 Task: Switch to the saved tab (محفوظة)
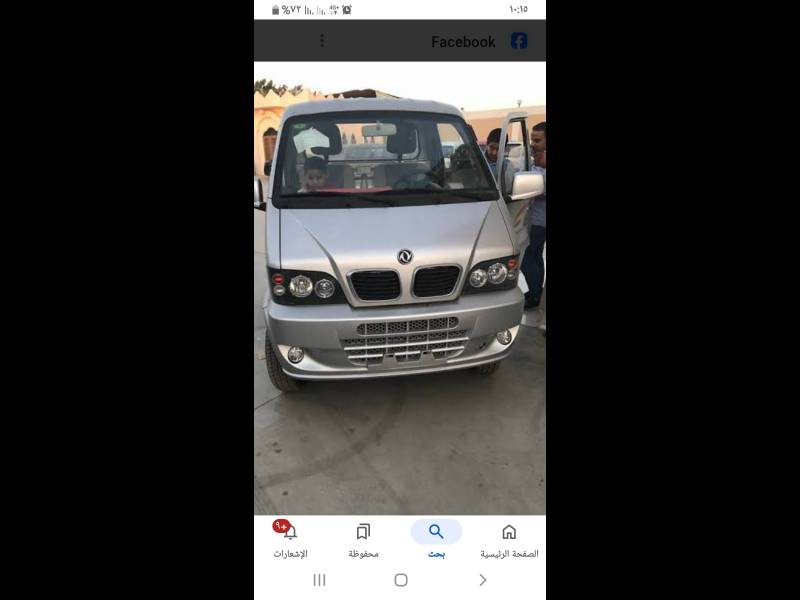coord(363,540)
